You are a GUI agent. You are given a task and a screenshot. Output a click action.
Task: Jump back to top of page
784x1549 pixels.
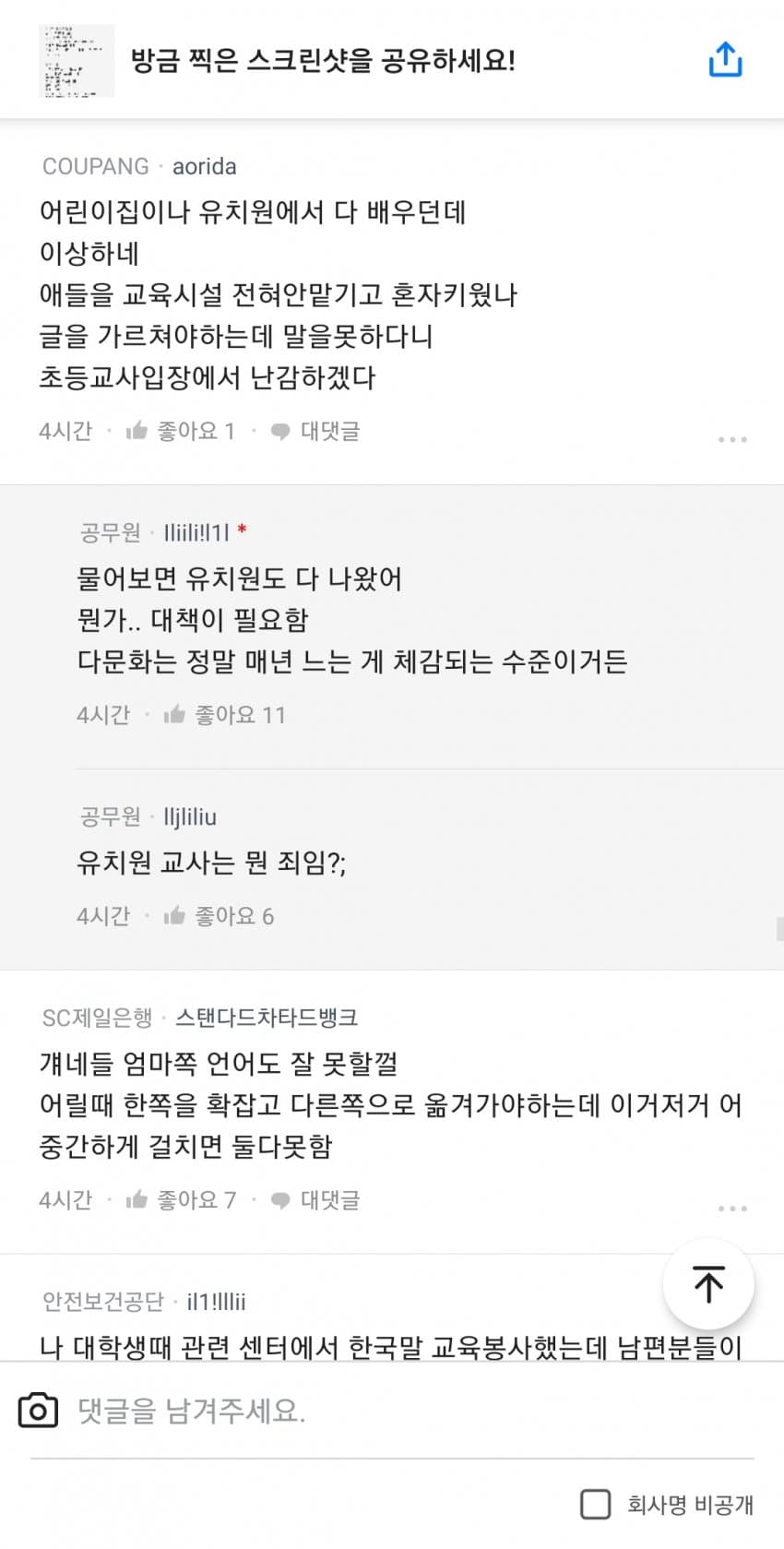pyautogui.click(x=708, y=1284)
